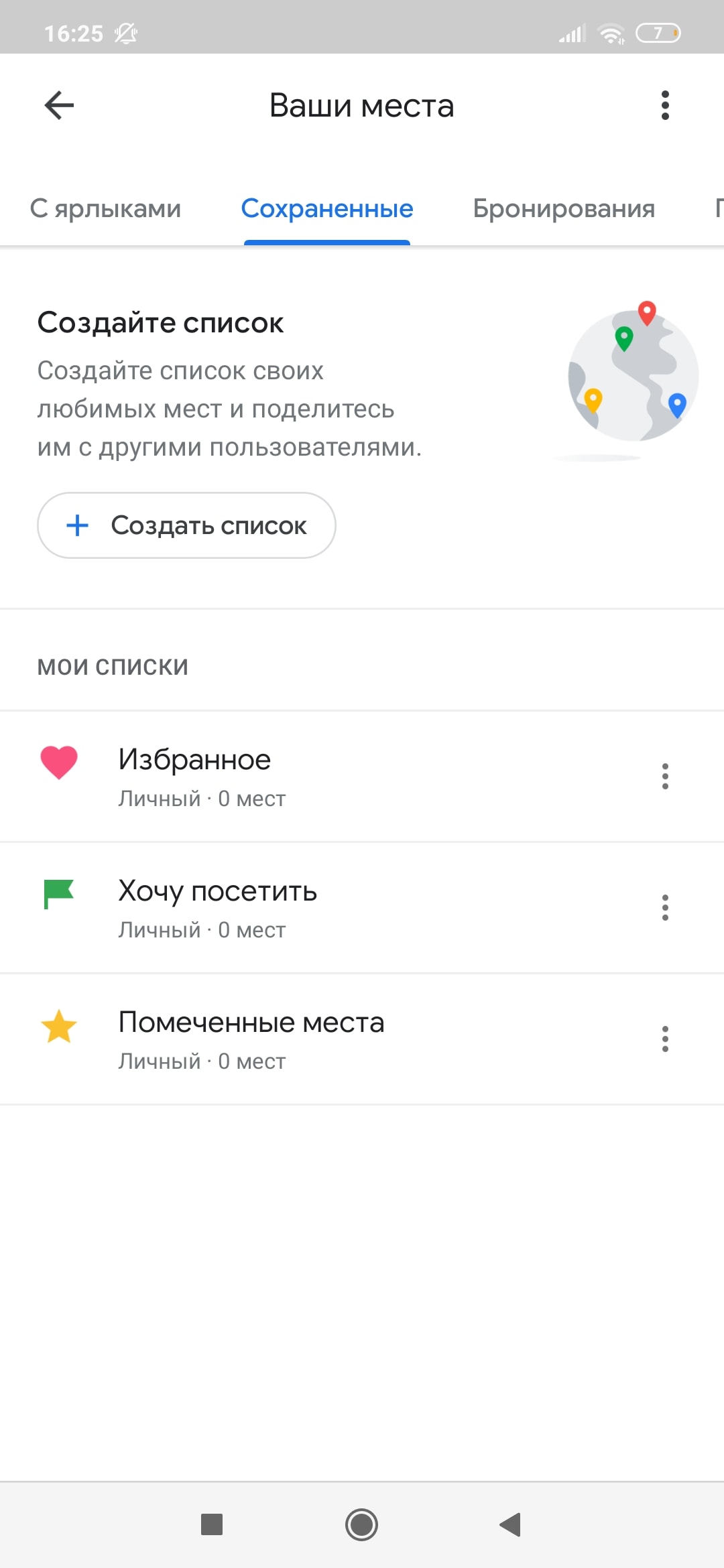The height and width of the screenshot is (1568, 724).
Task: Select the Сохраненные tab
Action: click(327, 208)
